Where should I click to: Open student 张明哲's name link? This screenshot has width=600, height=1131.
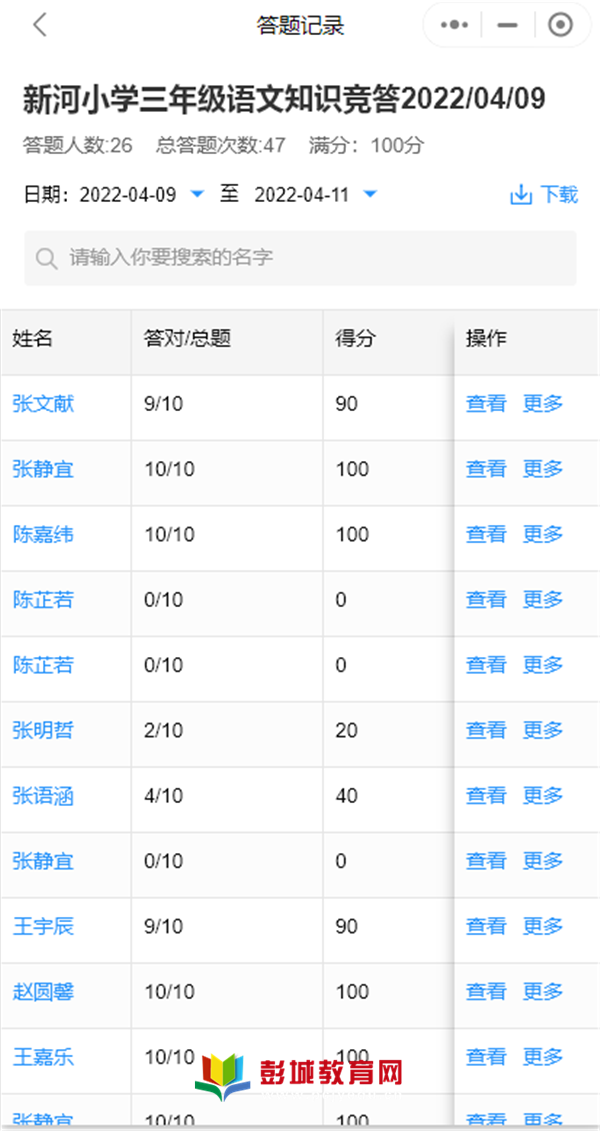(x=43, y=731)
